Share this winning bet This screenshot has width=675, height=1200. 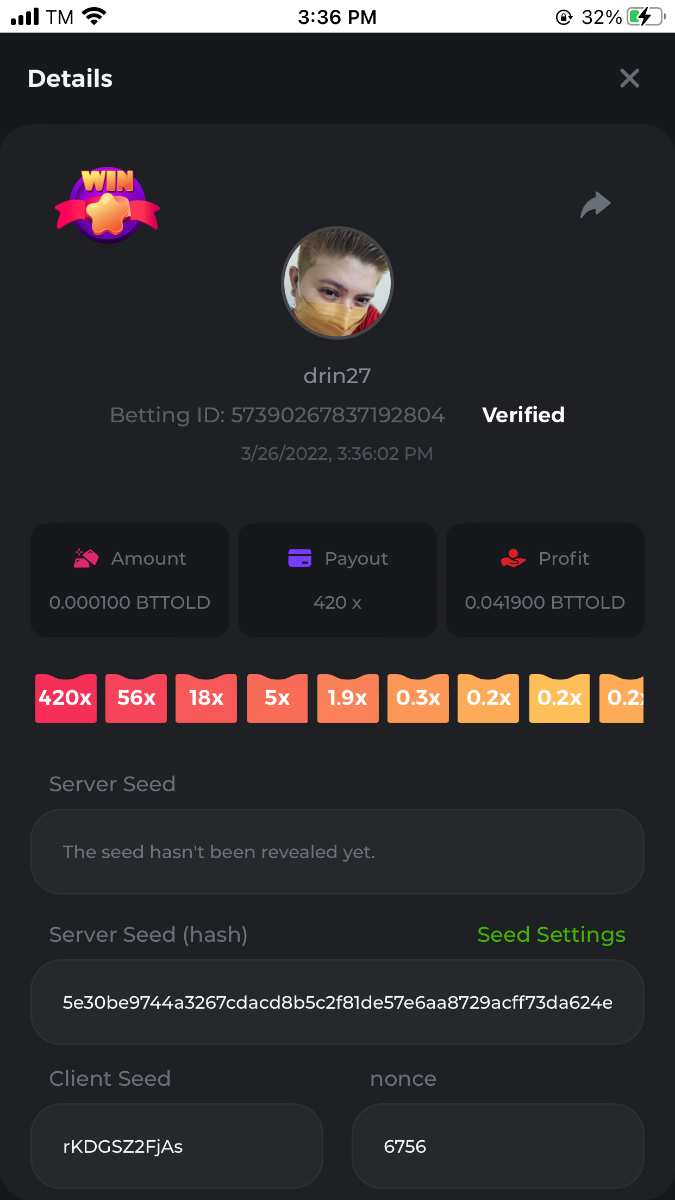596,205
